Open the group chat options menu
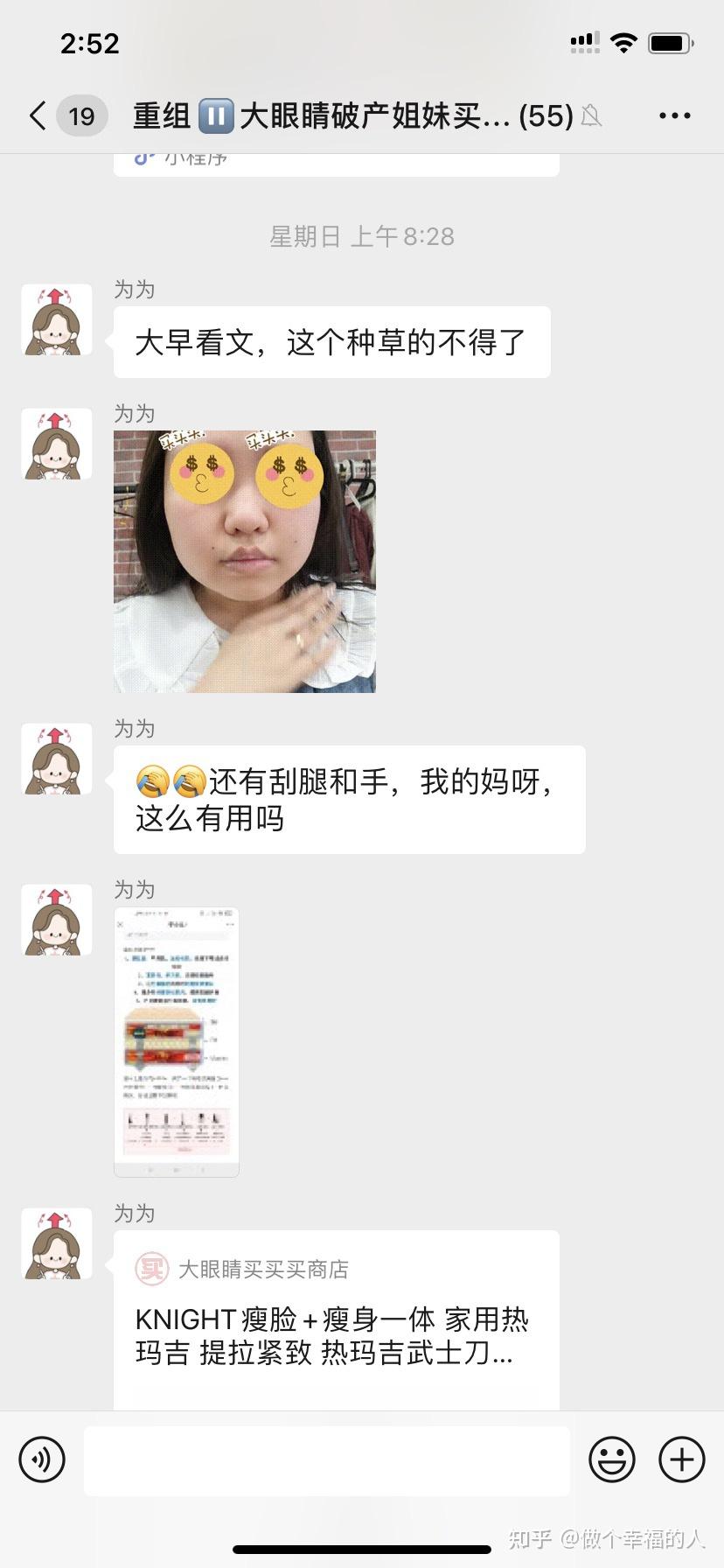Viewport: 724px width, 1568px height. click(674, 115)
